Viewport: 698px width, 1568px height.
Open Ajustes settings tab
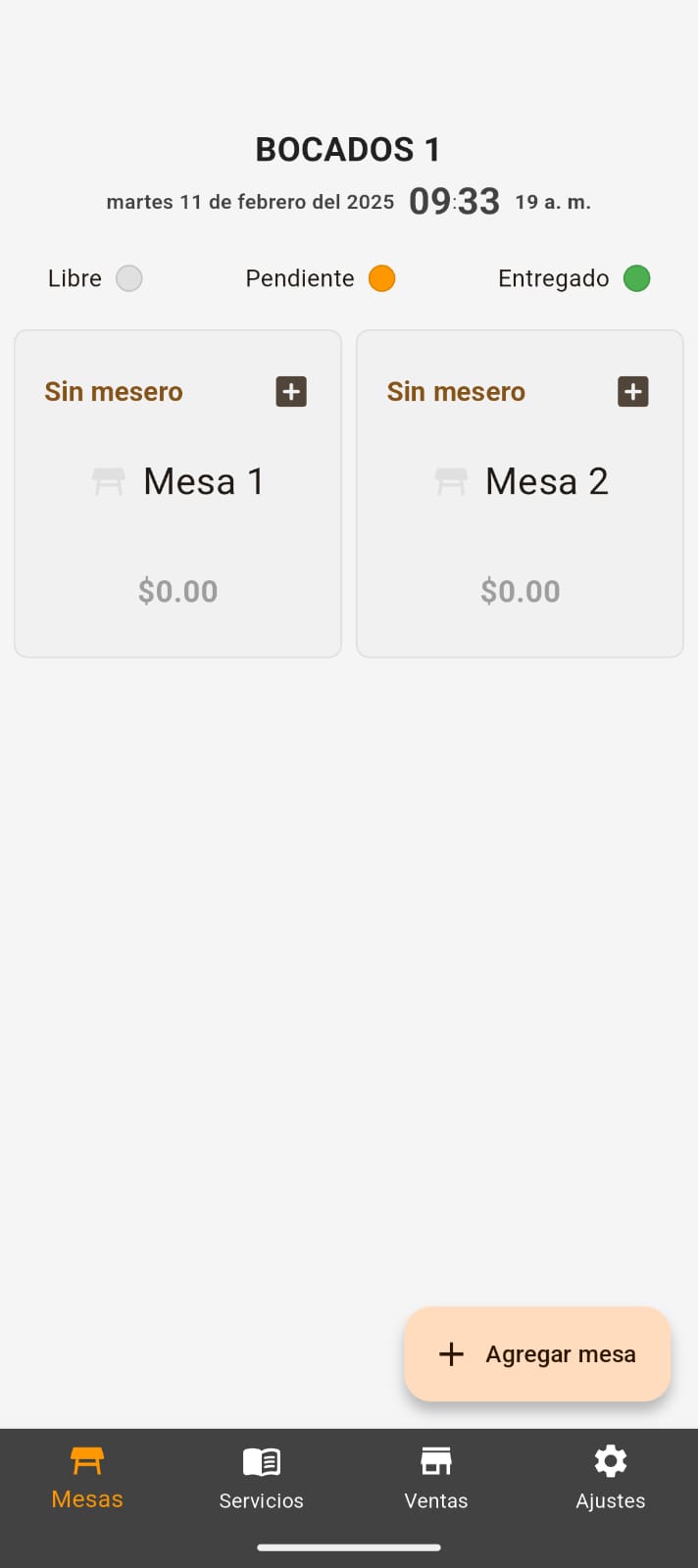pyautogui.click(x=611, y=1478)
